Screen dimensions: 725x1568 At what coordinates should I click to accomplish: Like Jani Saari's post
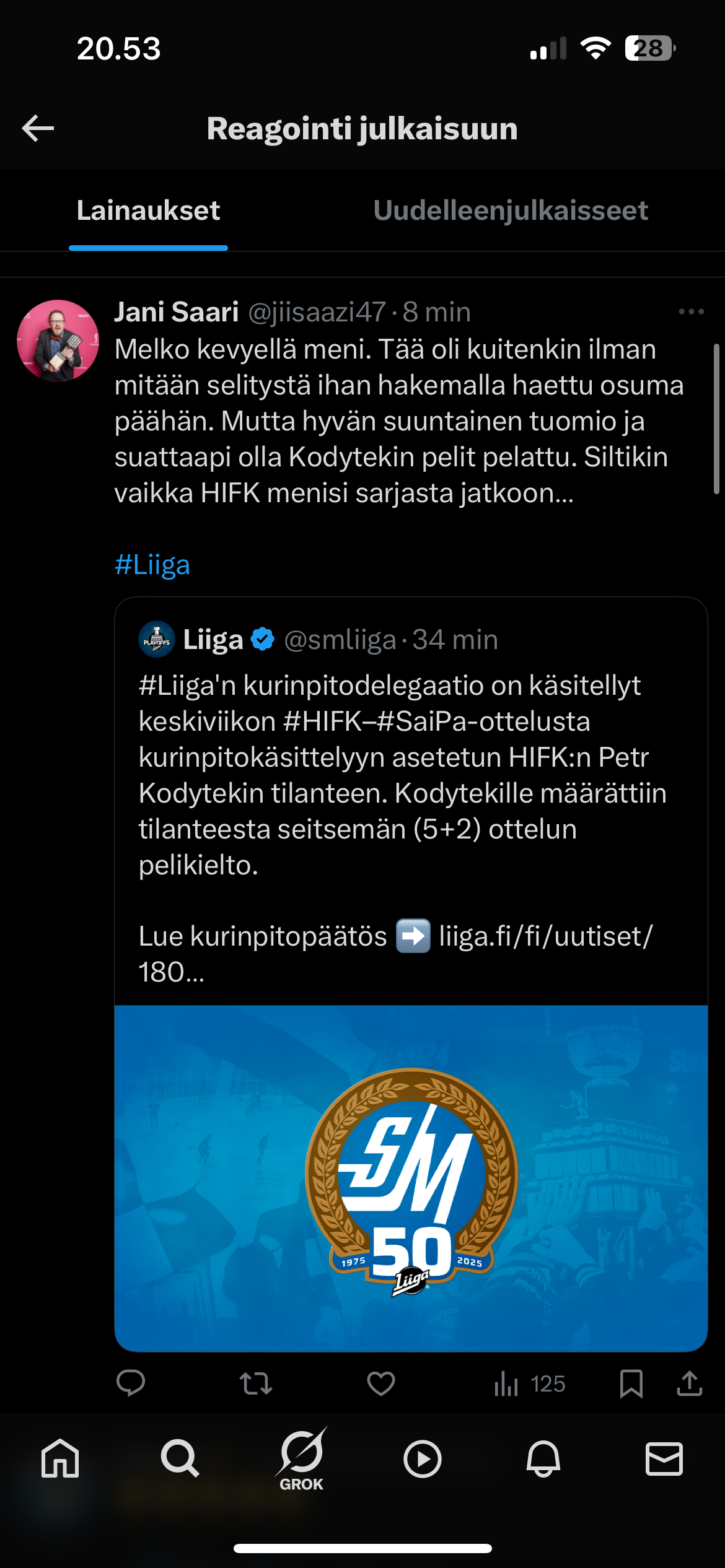[380, 1383]
